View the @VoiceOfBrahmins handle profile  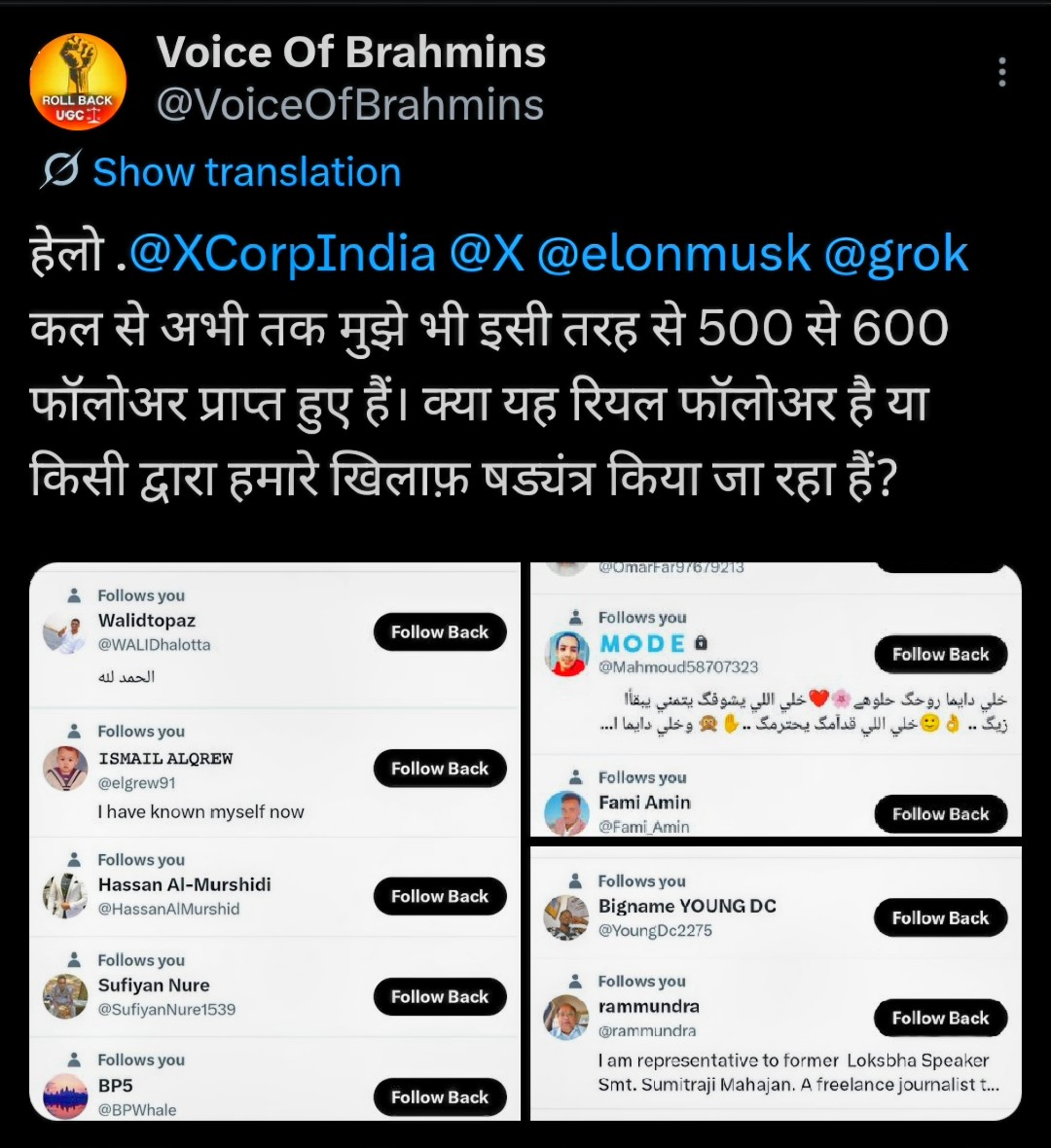coord(349,105)
